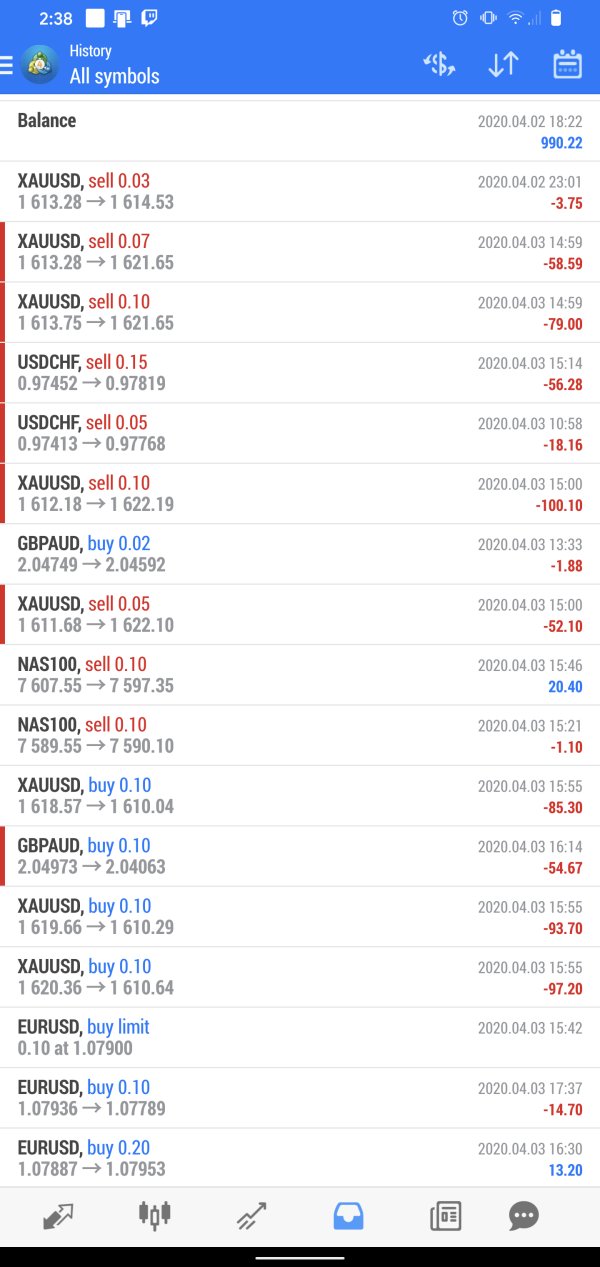
Task: Expand the EURUSD buy limit order
Action: [x=300, y=1037]
